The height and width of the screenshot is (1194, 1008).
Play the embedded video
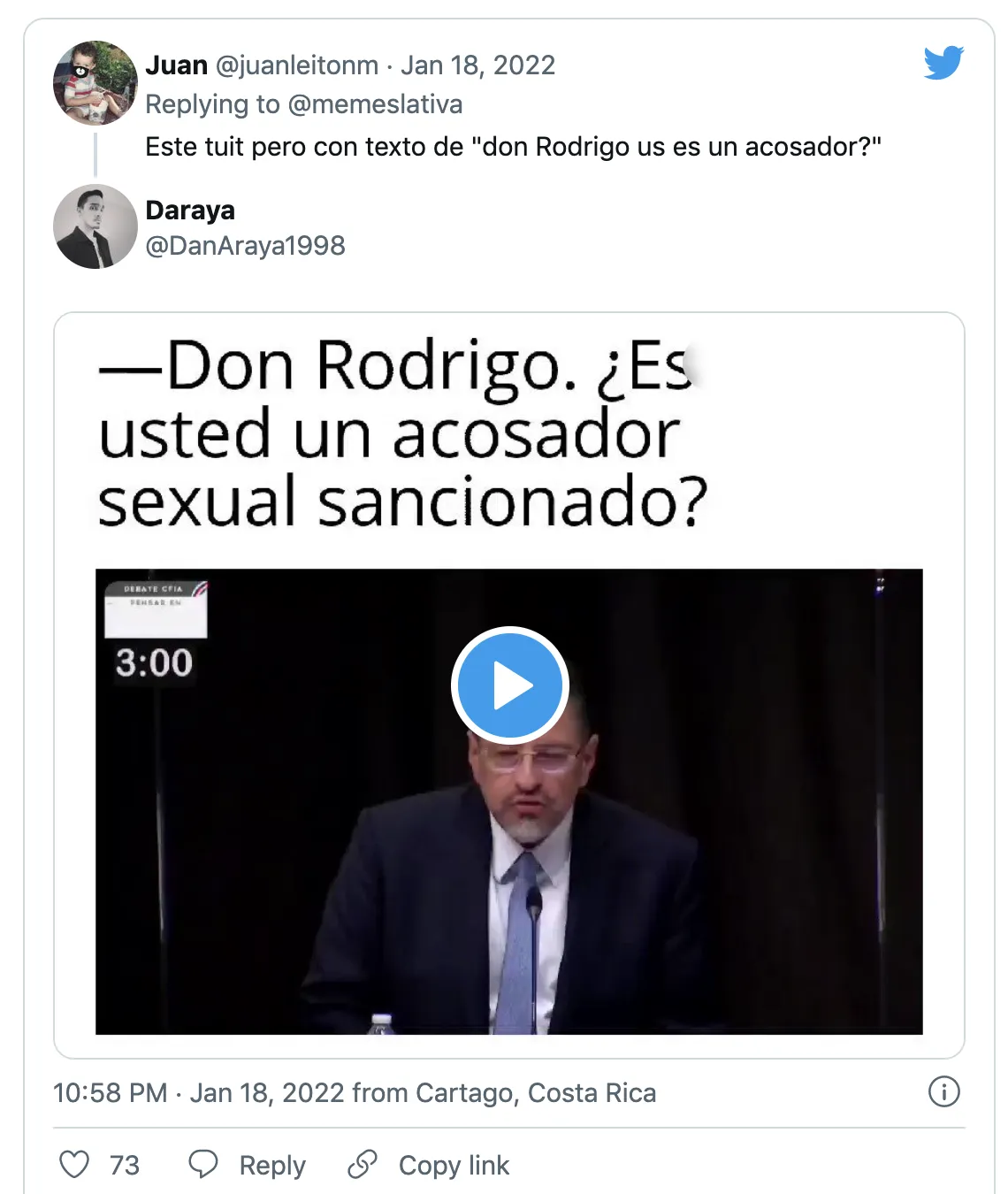[x=509, y=685]
